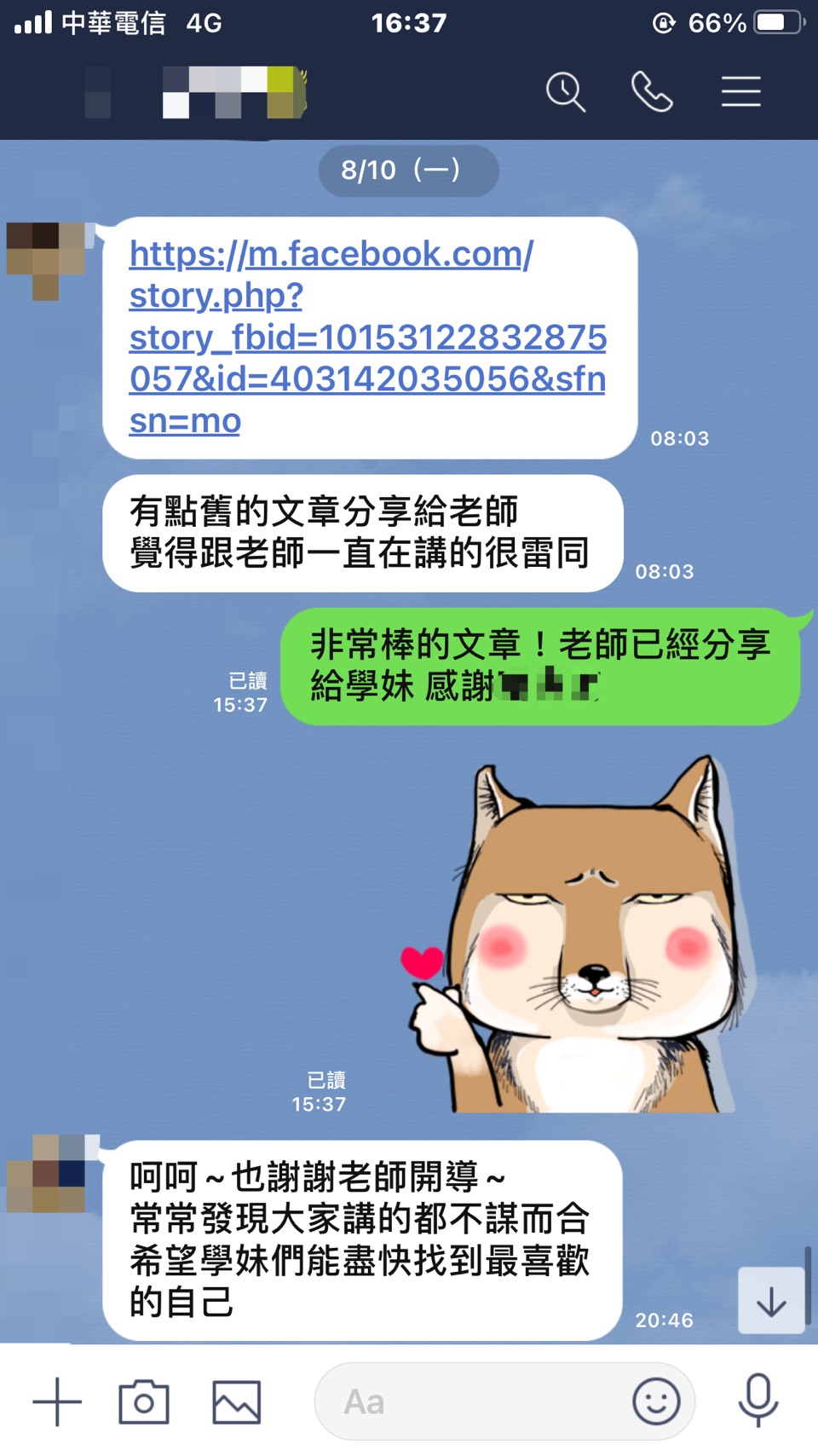Open sender's avatar beside the Facebook link
The height and width of the screenshot is (1456, 818).
pos(46,259)
